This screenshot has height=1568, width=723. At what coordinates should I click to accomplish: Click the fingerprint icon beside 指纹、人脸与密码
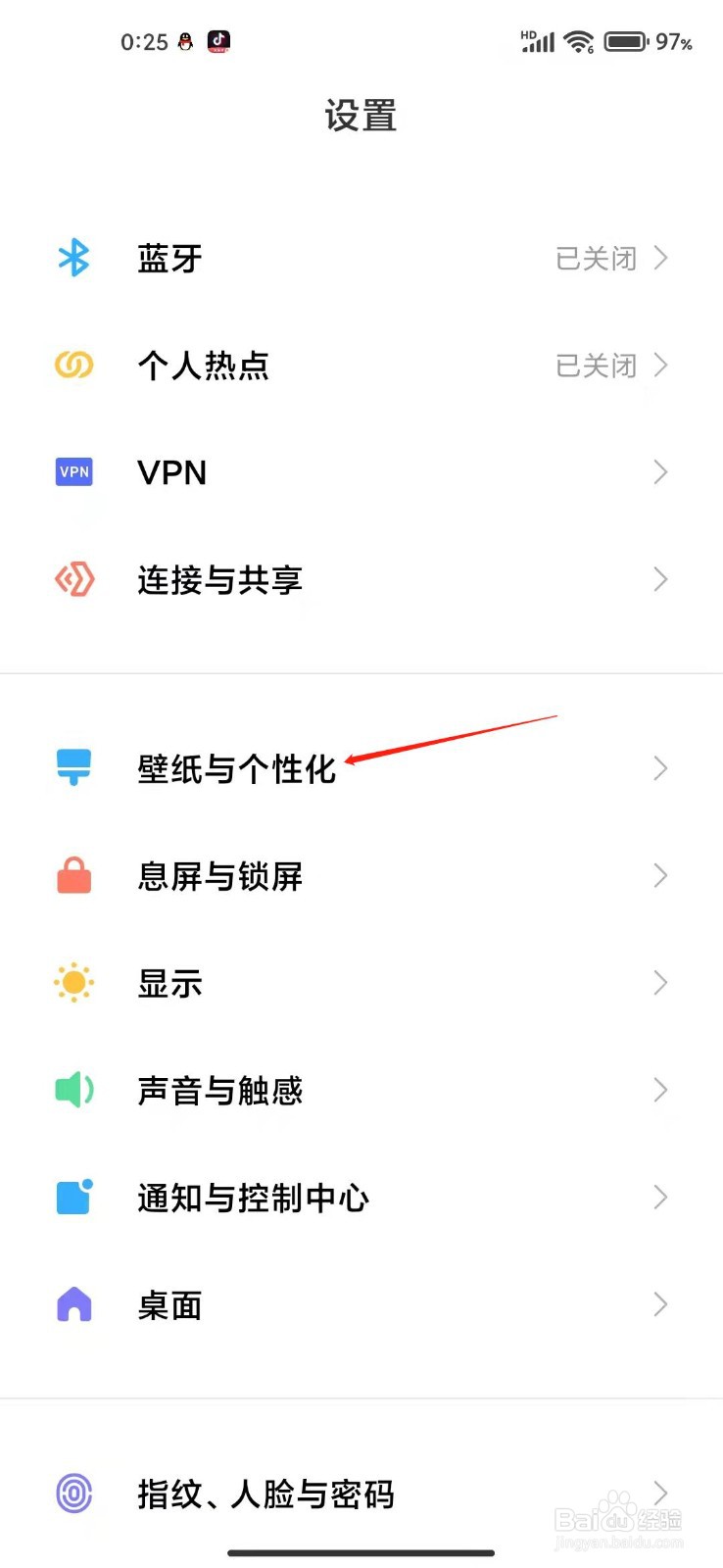[x=73, y=1494]
